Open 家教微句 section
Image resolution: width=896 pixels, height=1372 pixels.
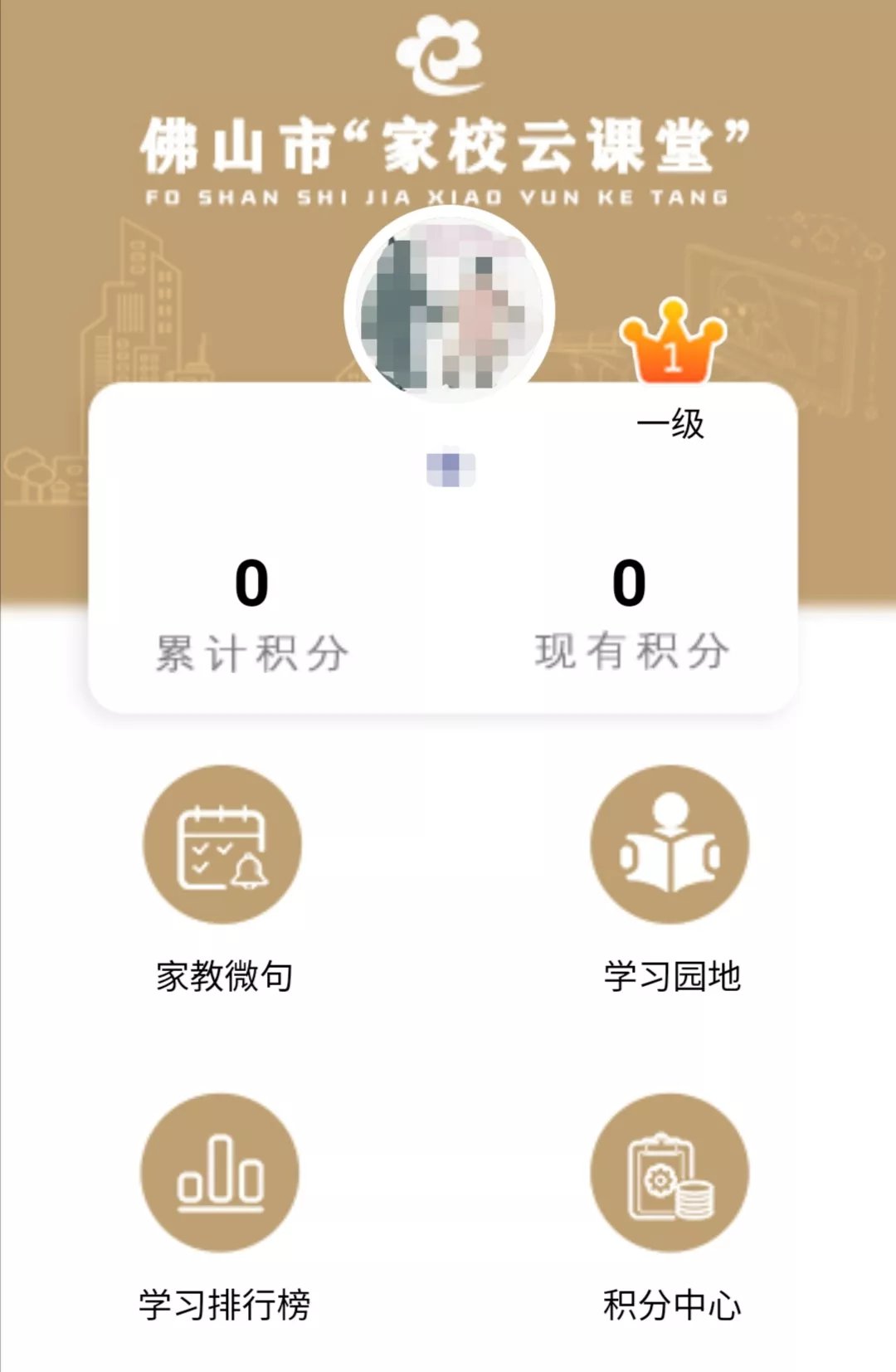tap(222, 844)
